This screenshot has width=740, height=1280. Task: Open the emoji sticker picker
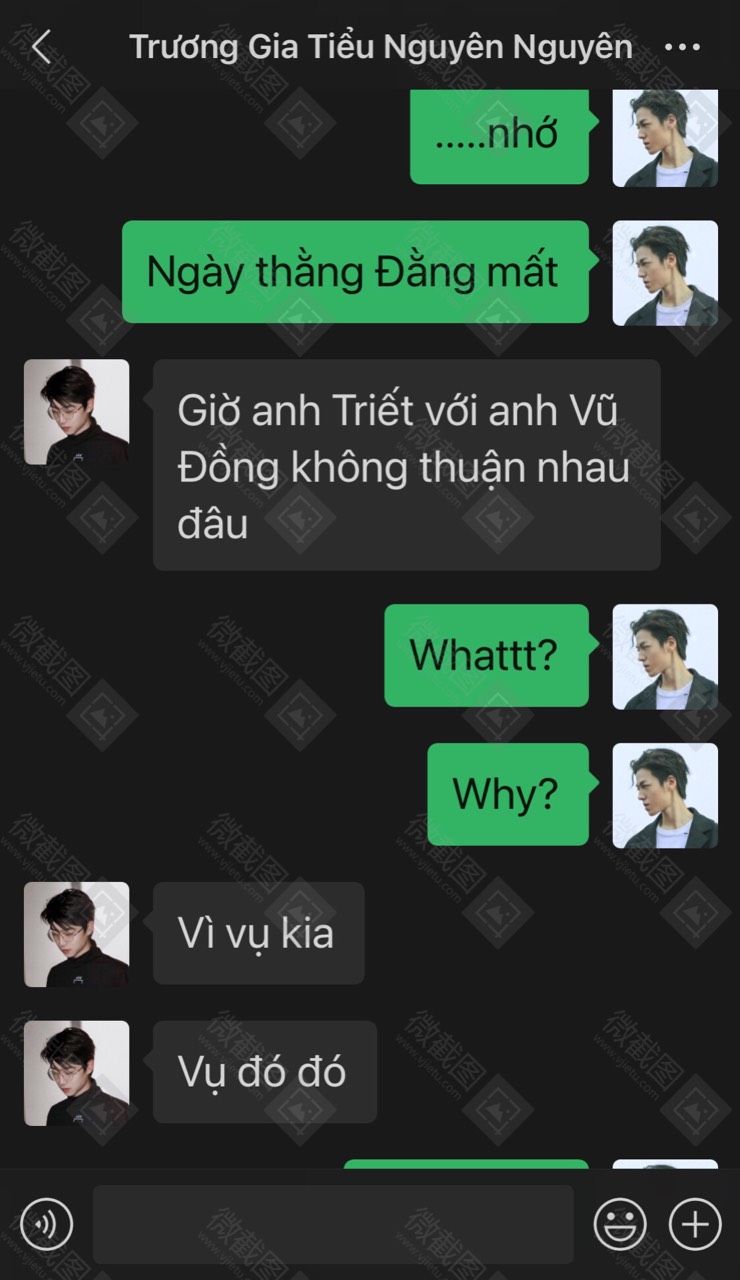click(x=620, y=1224)
